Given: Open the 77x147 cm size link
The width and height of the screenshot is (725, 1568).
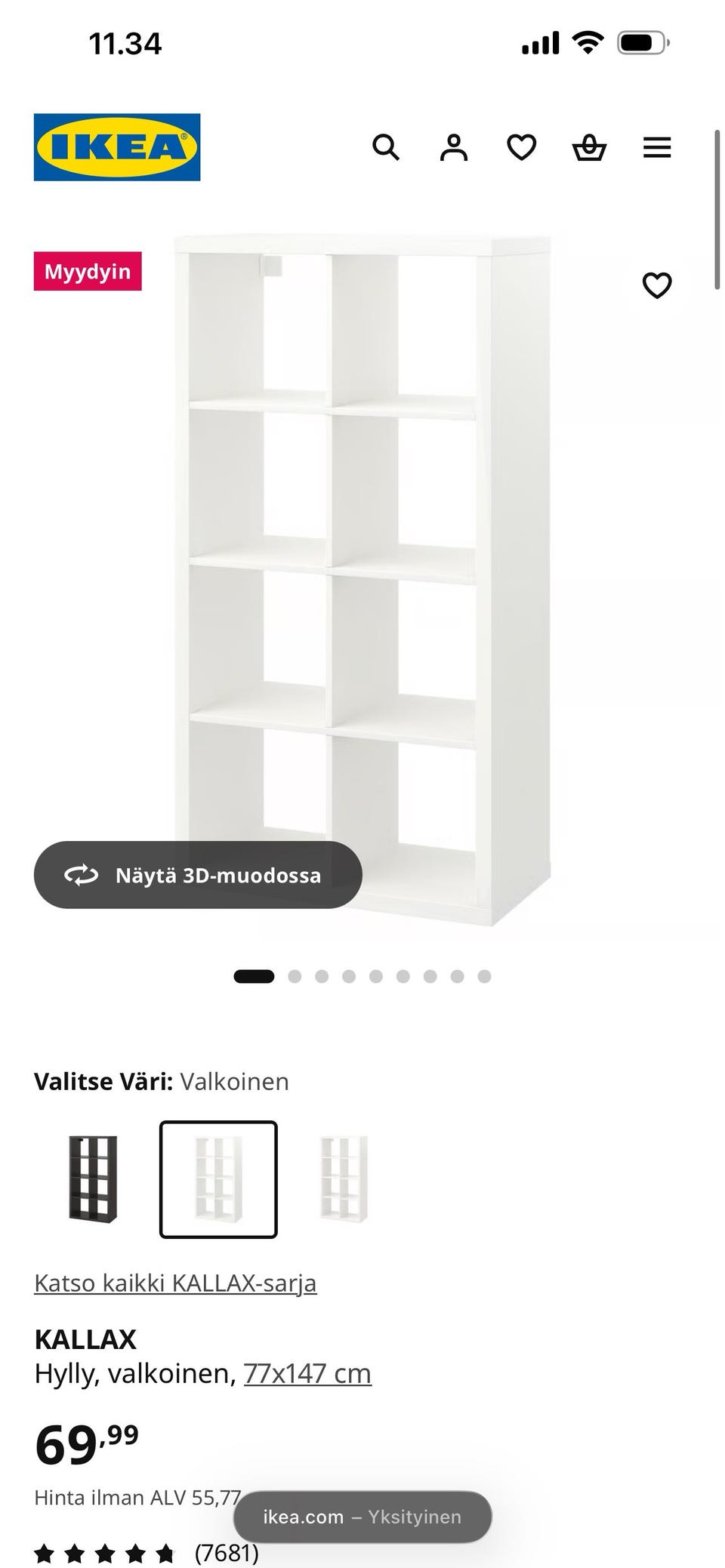Looking at the screenshot, I should pyautogui.click(x=307, y=1373).
